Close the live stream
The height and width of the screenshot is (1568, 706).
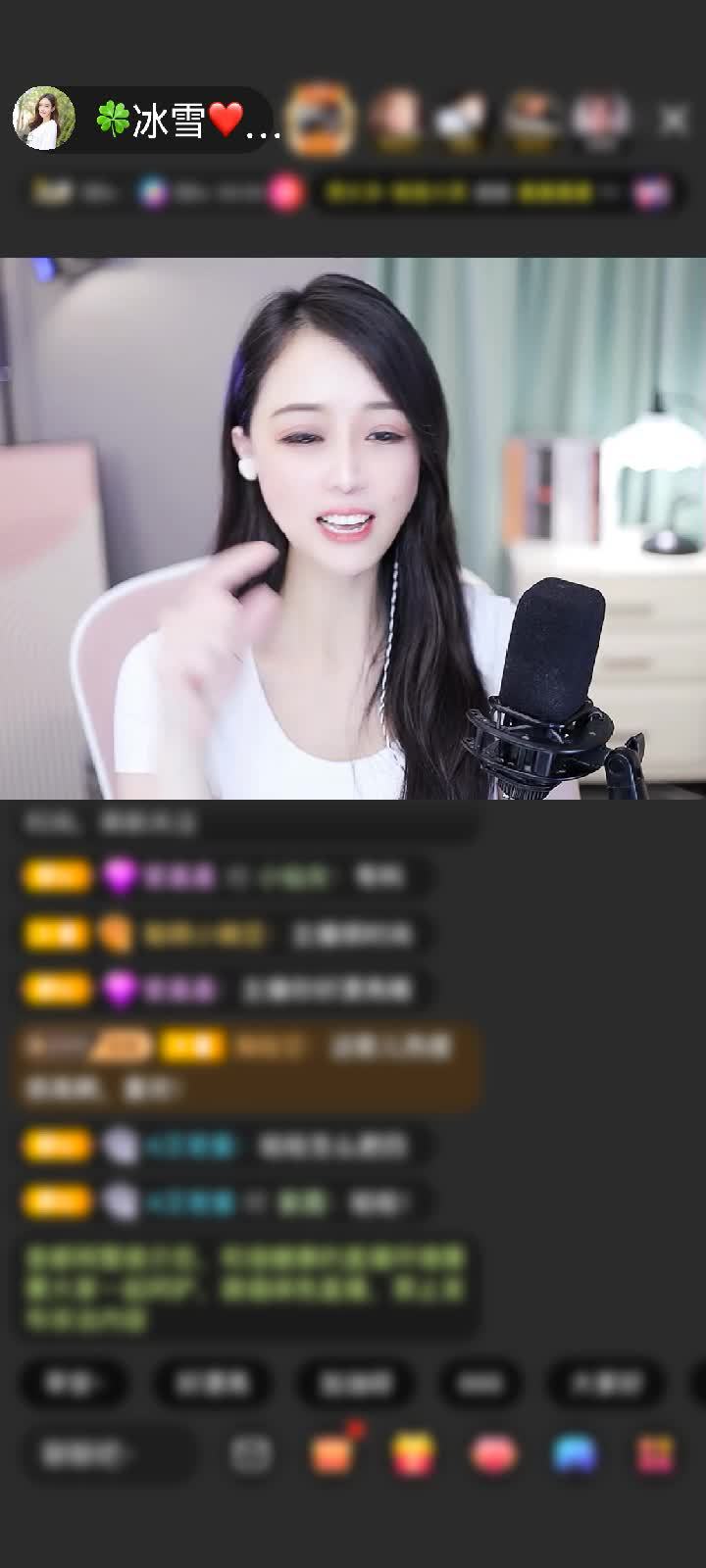[x=674, y=120]
